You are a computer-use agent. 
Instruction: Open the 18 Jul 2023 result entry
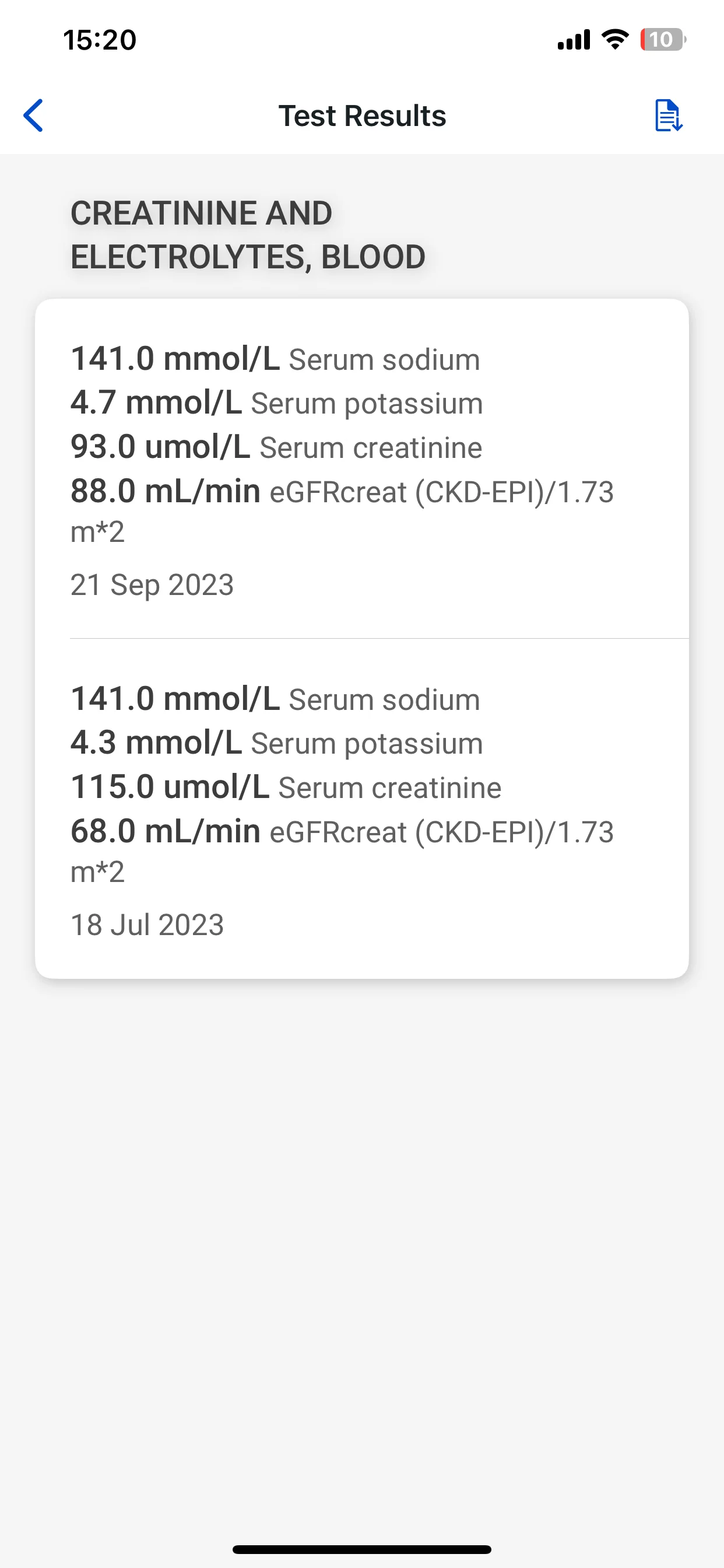tap(362, 809)
